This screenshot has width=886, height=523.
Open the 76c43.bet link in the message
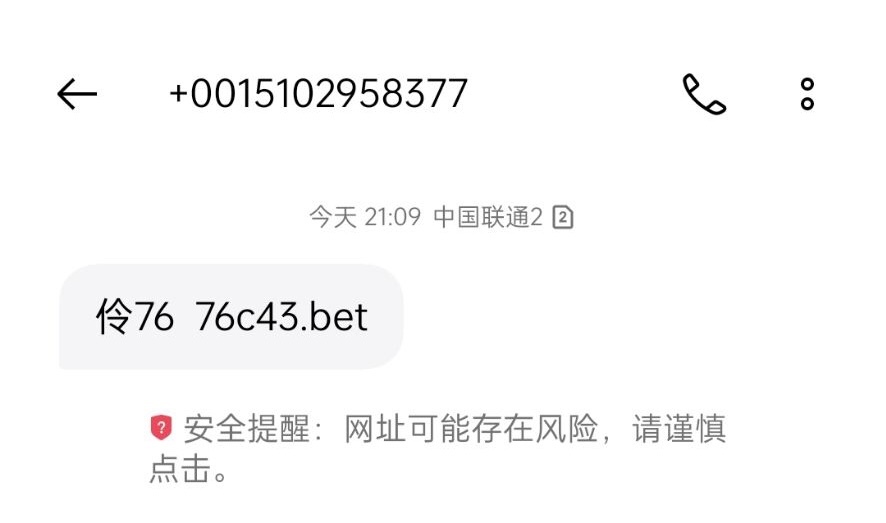coord(282,318)
